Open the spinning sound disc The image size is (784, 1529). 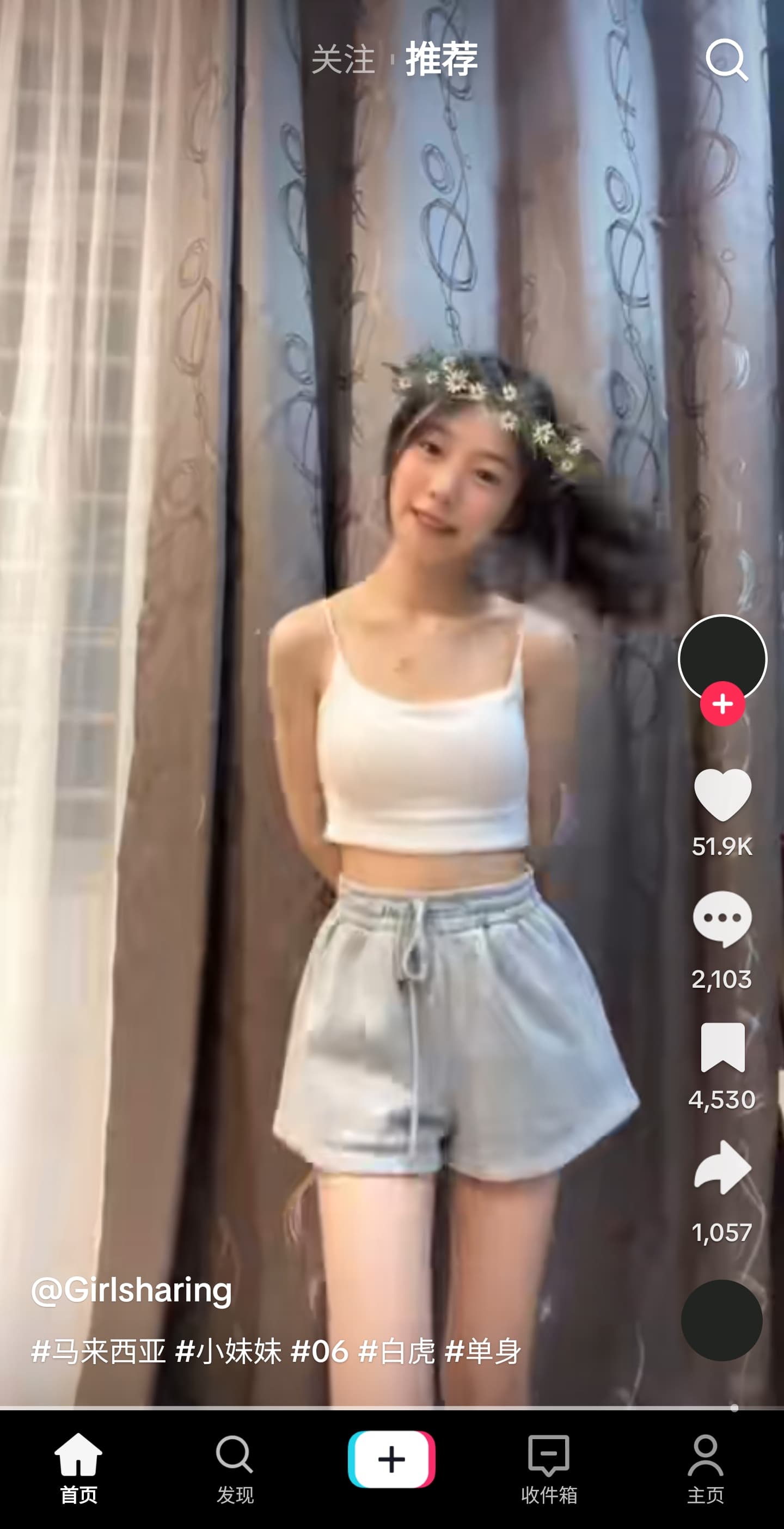[722, 1320]
